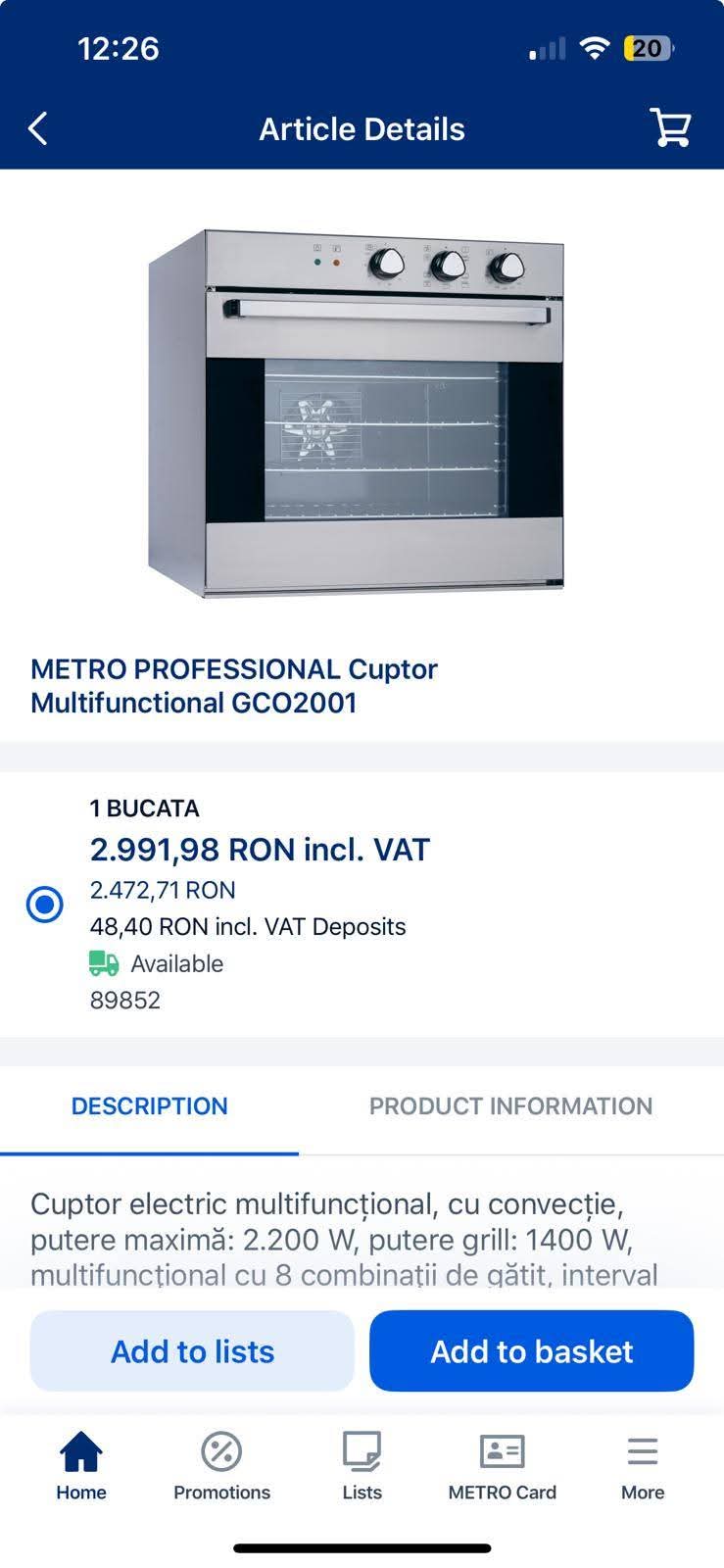The width and height of the screenshot is (724, 1568).
Task: Open the More menu
Action: (643, 1465)
